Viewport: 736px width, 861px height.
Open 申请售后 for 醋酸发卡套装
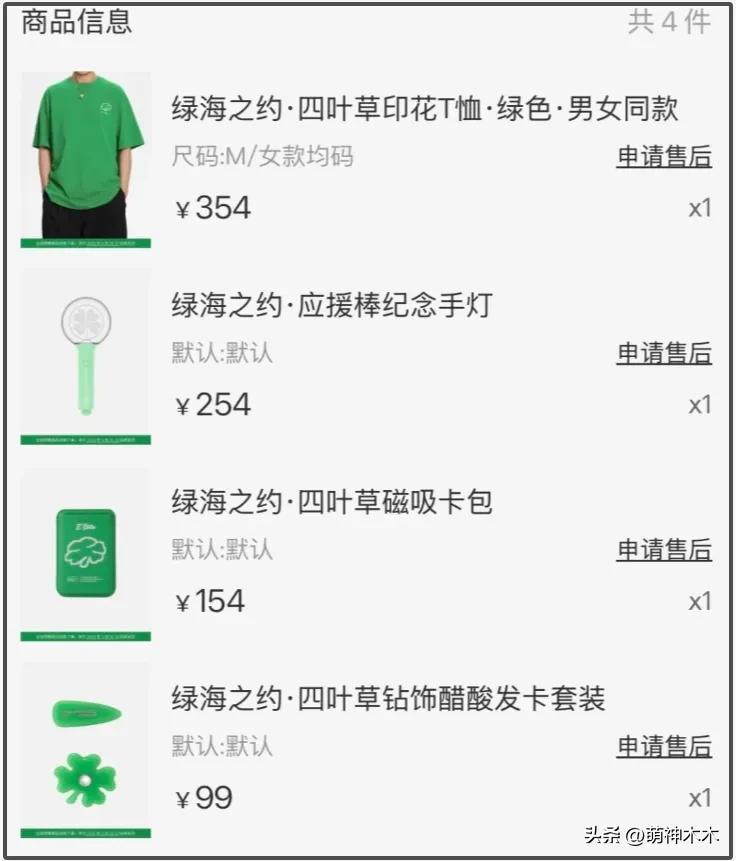pyautogui.click(x=664, y=746)
